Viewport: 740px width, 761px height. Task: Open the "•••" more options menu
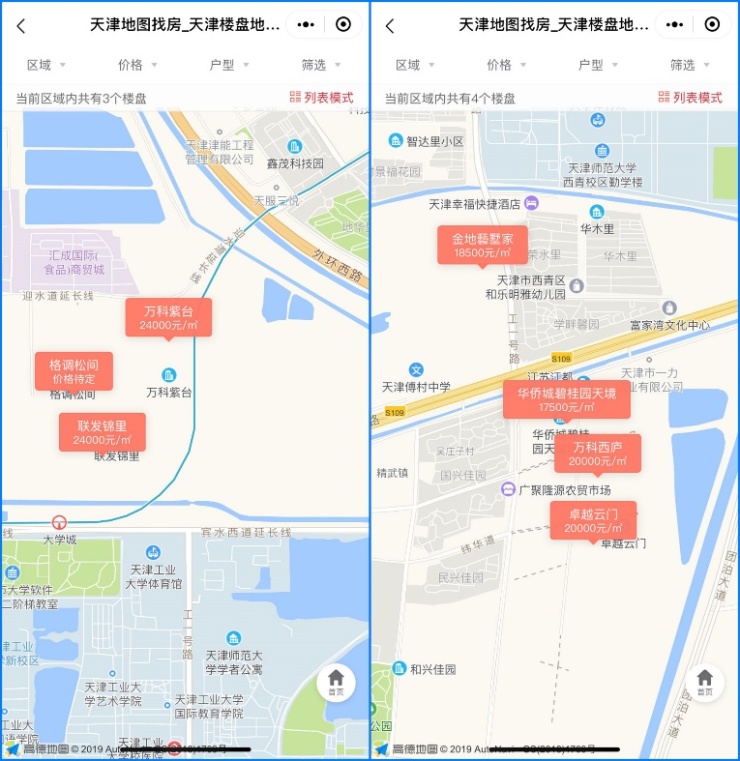pyautogui.click(x=305, y=25)
